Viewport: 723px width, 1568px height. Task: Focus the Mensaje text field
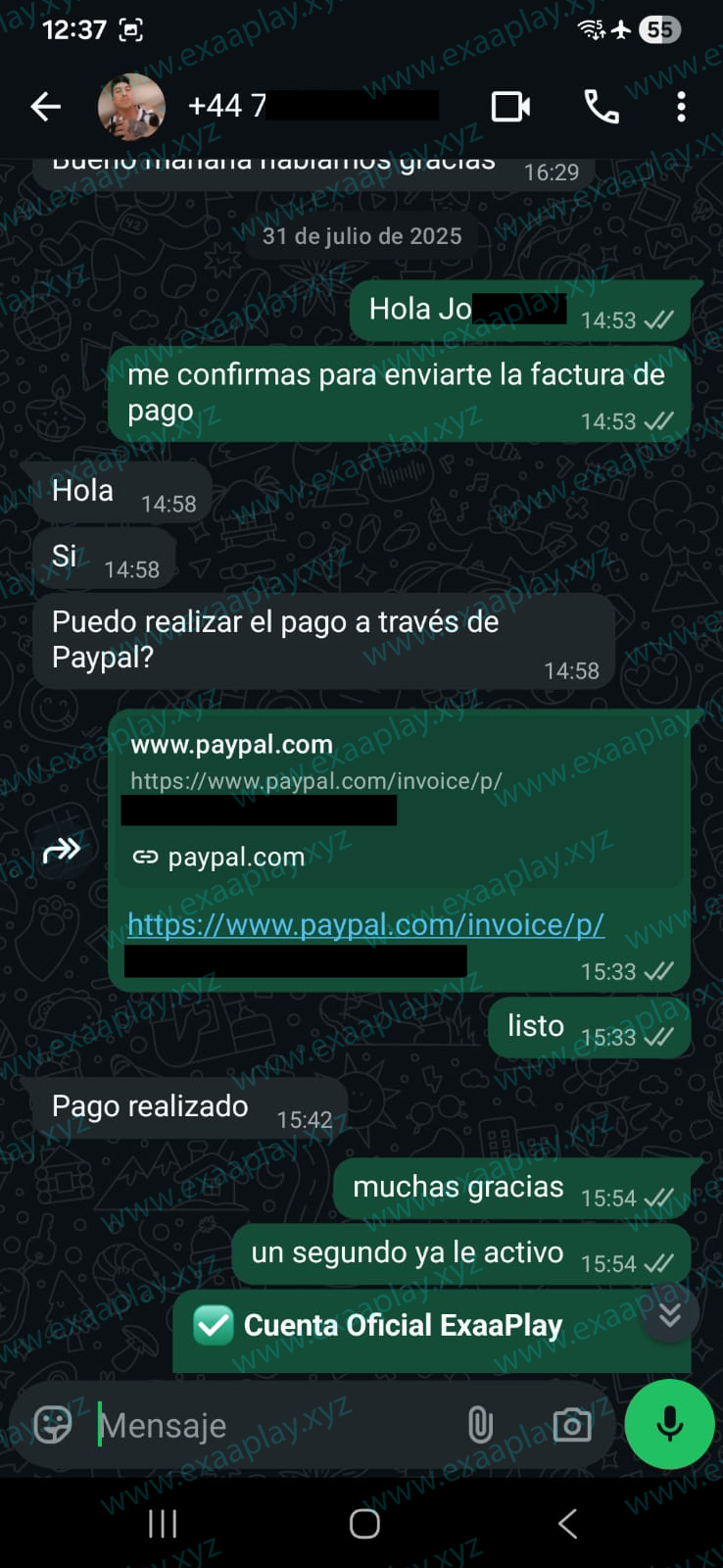point(265,1425)
